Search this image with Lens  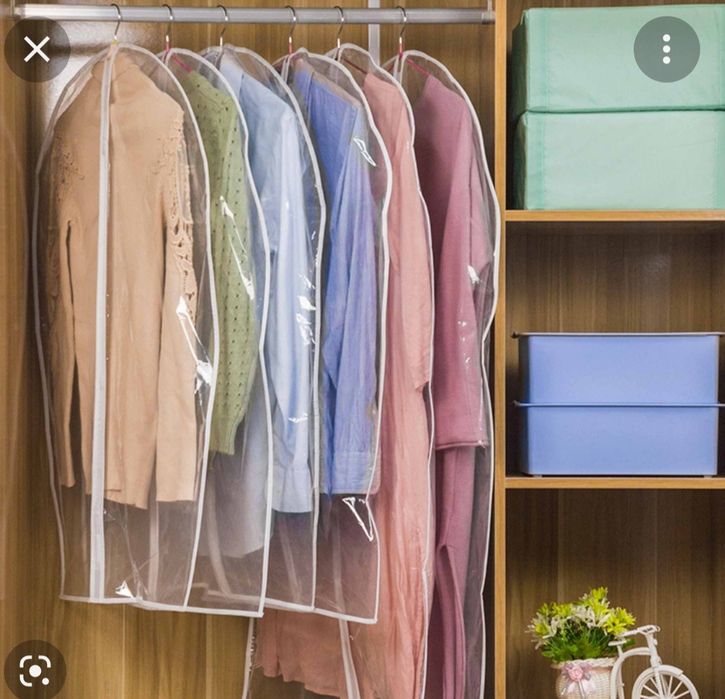point(35,669)
